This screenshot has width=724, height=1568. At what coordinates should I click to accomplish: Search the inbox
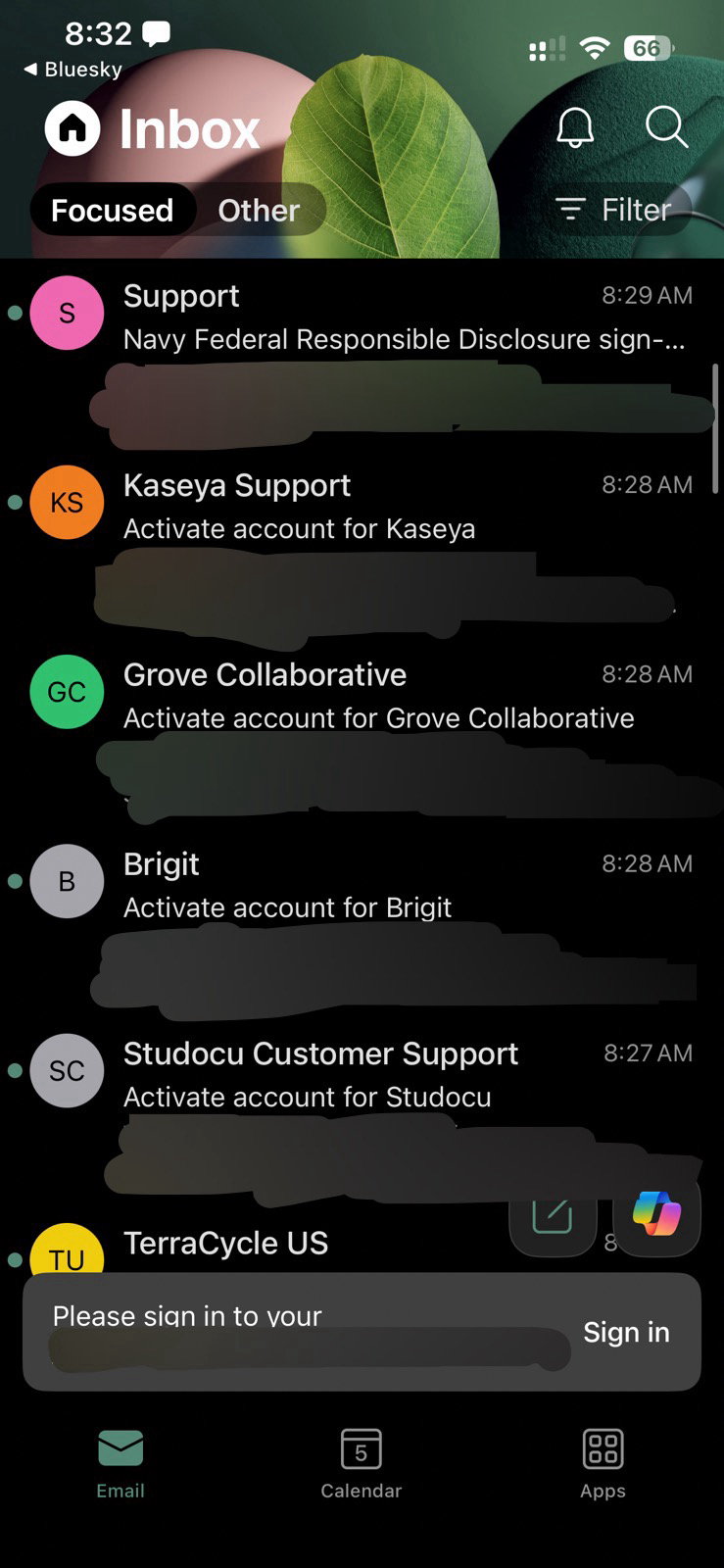point(666,127)
